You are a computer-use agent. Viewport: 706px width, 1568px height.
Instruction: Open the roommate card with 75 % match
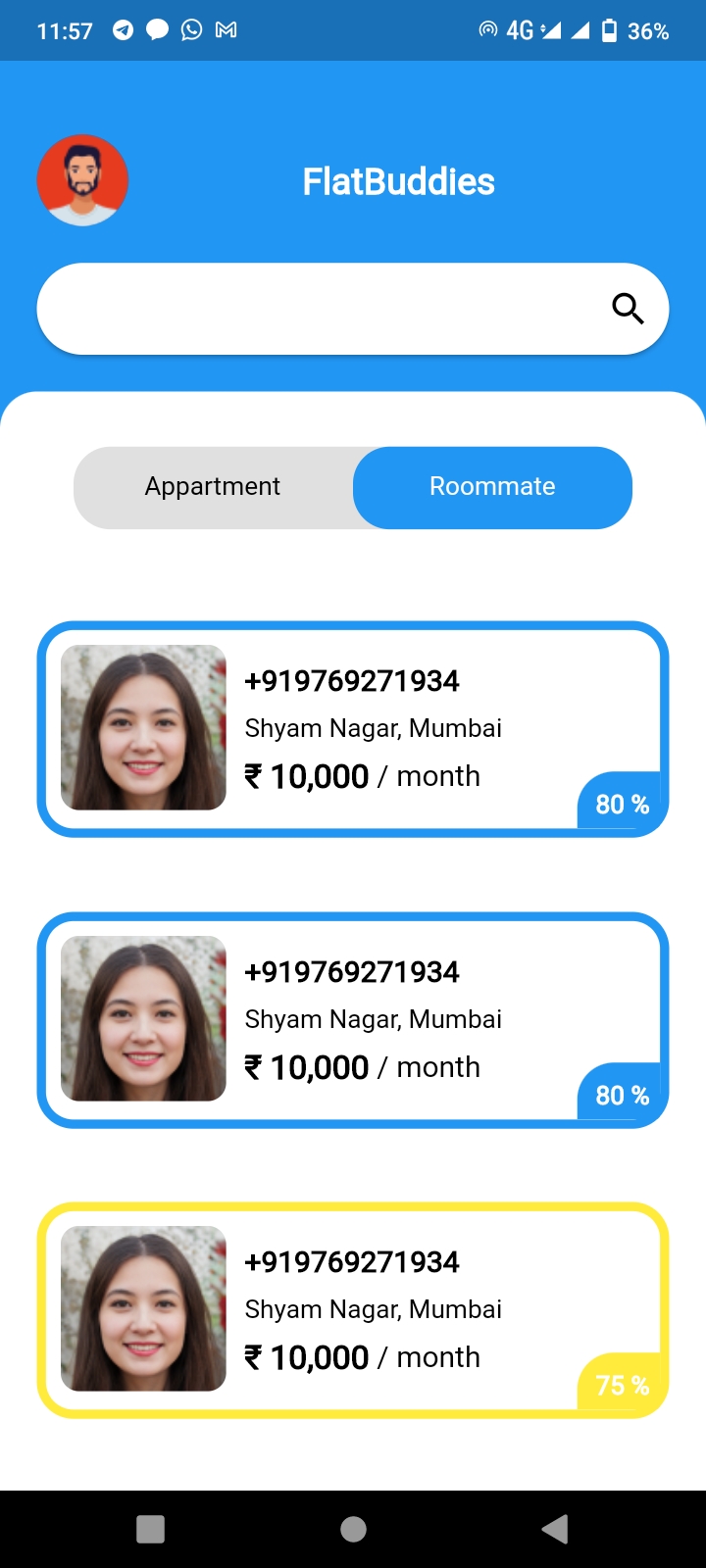pyautogui.click(x=353, y=1309)
